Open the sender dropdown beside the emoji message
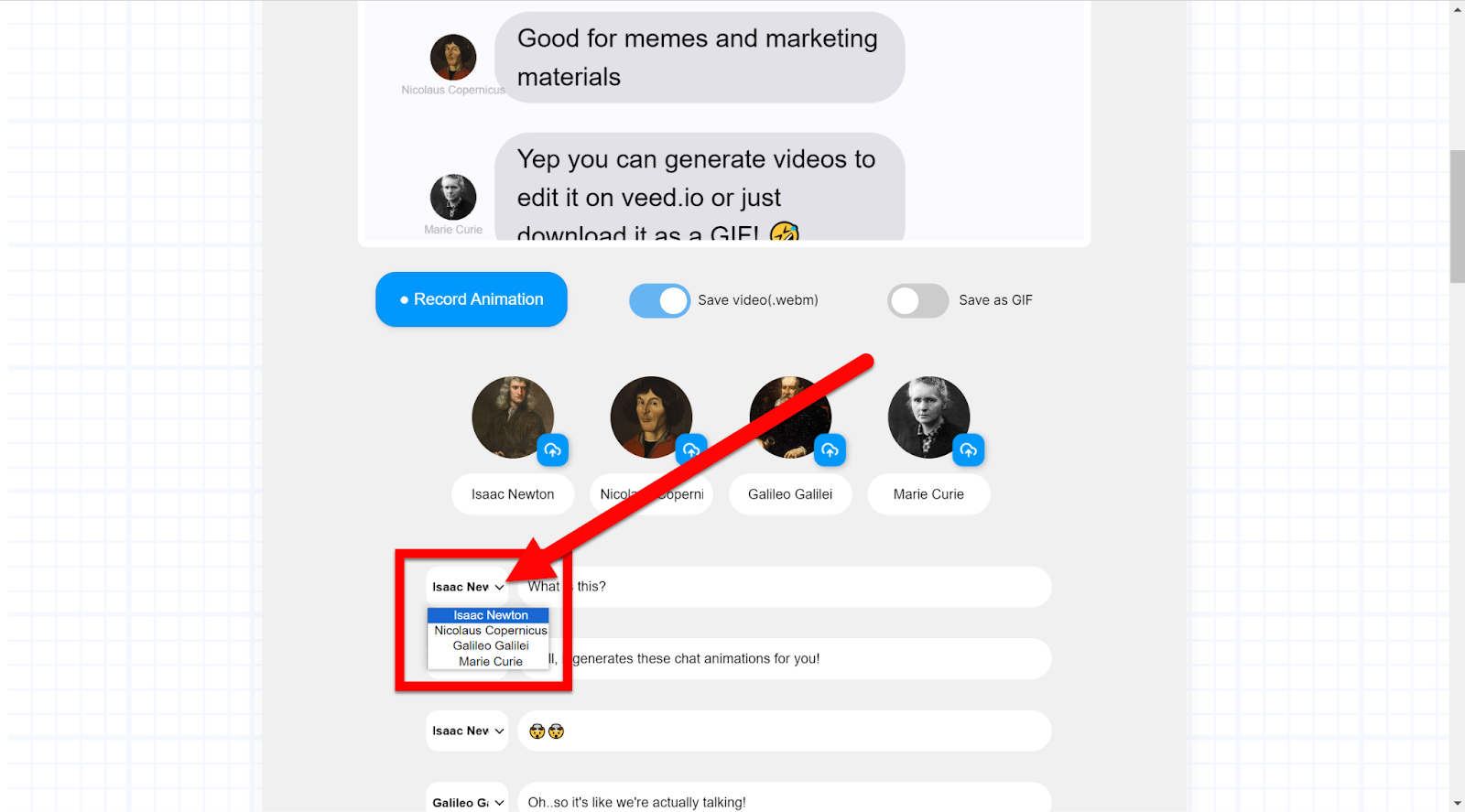1465x812 pixels. [467, 731]
